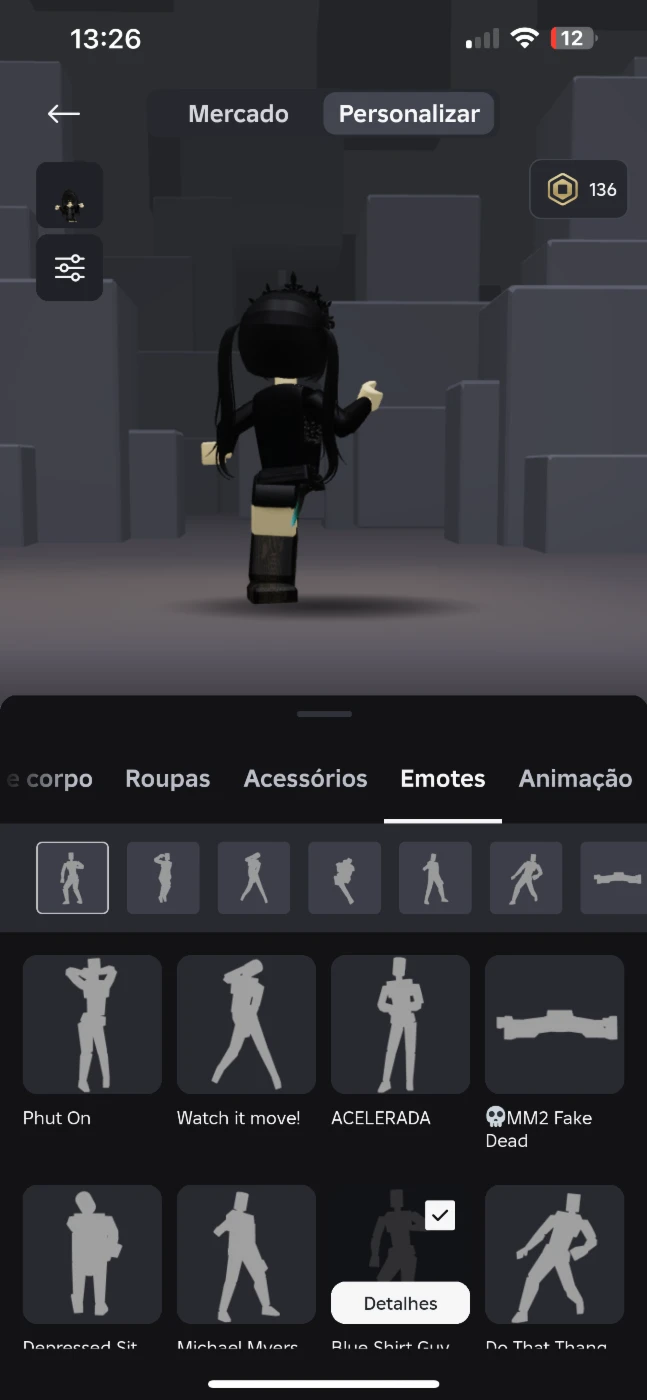
Task: Open the avatar outfit thumbnail button
Action: coord(70,195)
